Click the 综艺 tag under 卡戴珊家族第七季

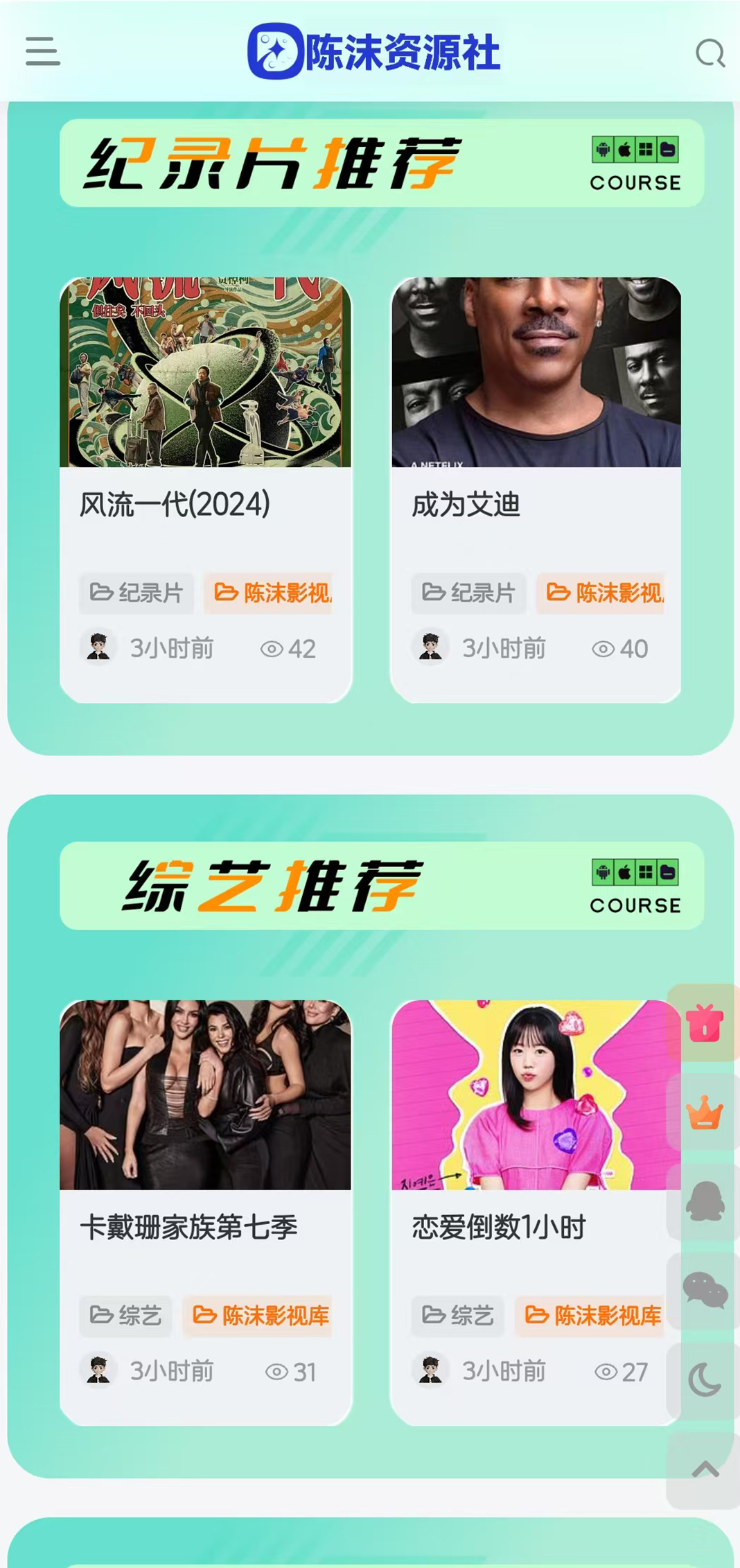coord(125,1315)
